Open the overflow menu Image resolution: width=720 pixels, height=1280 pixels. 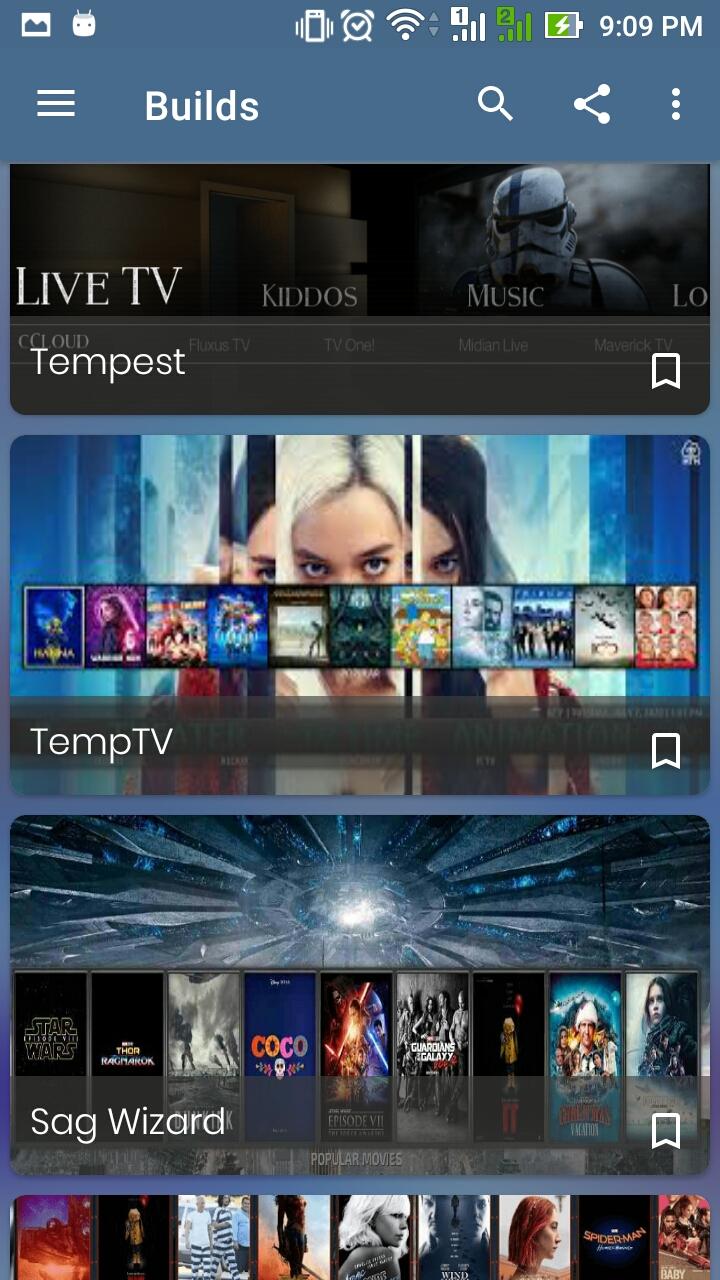click(x=676, y=104)
